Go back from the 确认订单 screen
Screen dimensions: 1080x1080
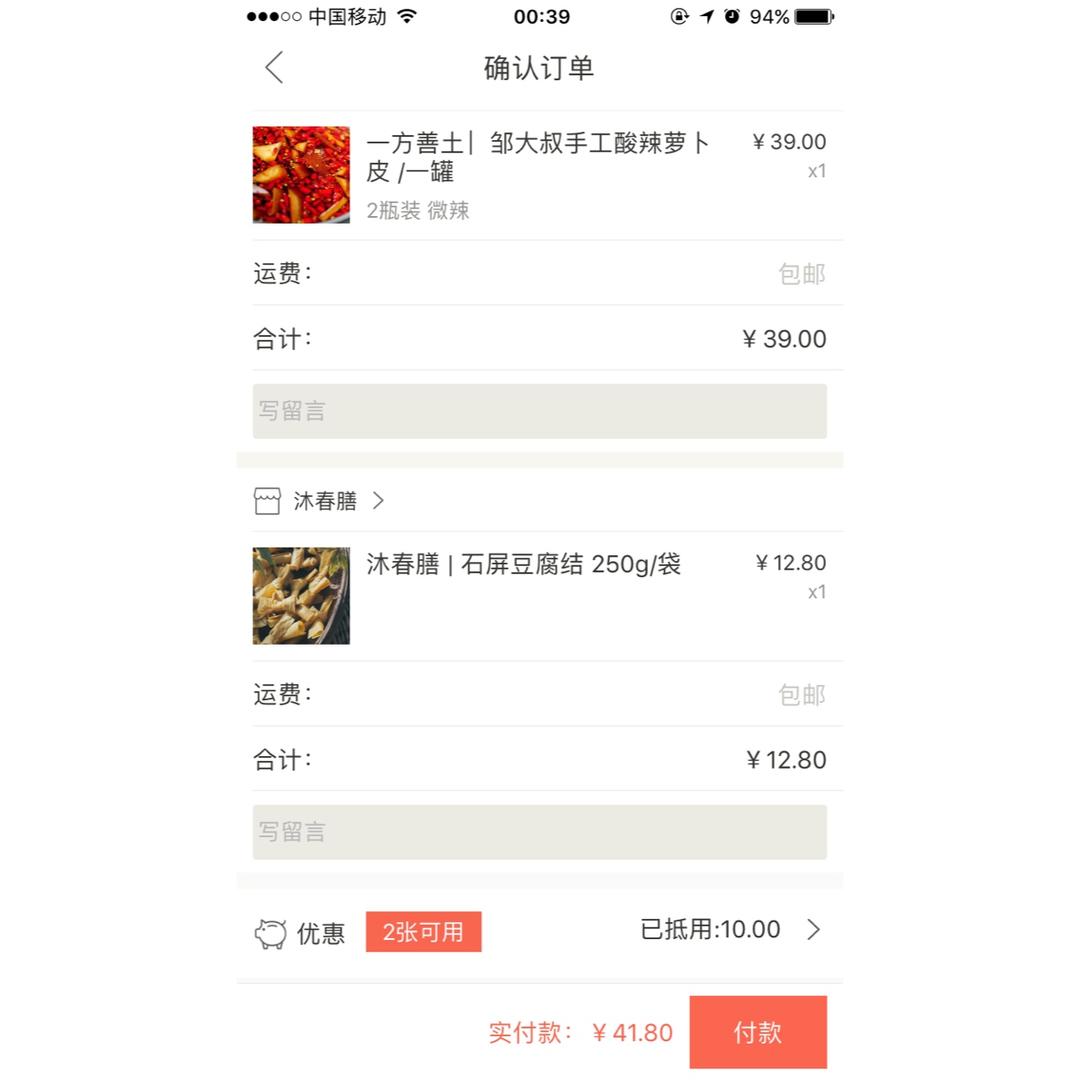tap(274, 68)
